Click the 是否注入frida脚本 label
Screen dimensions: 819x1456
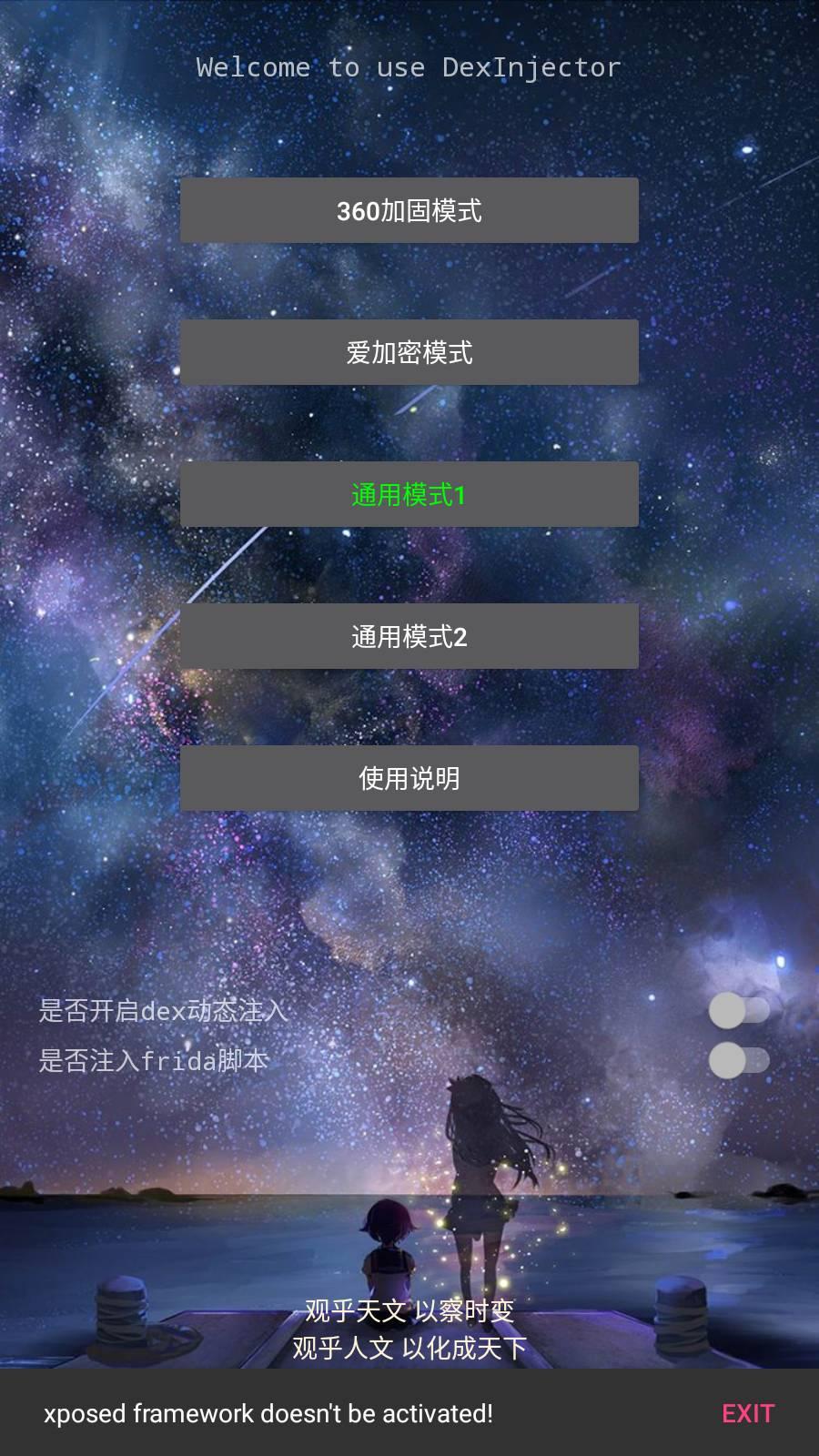click(x=153, y=1058)
